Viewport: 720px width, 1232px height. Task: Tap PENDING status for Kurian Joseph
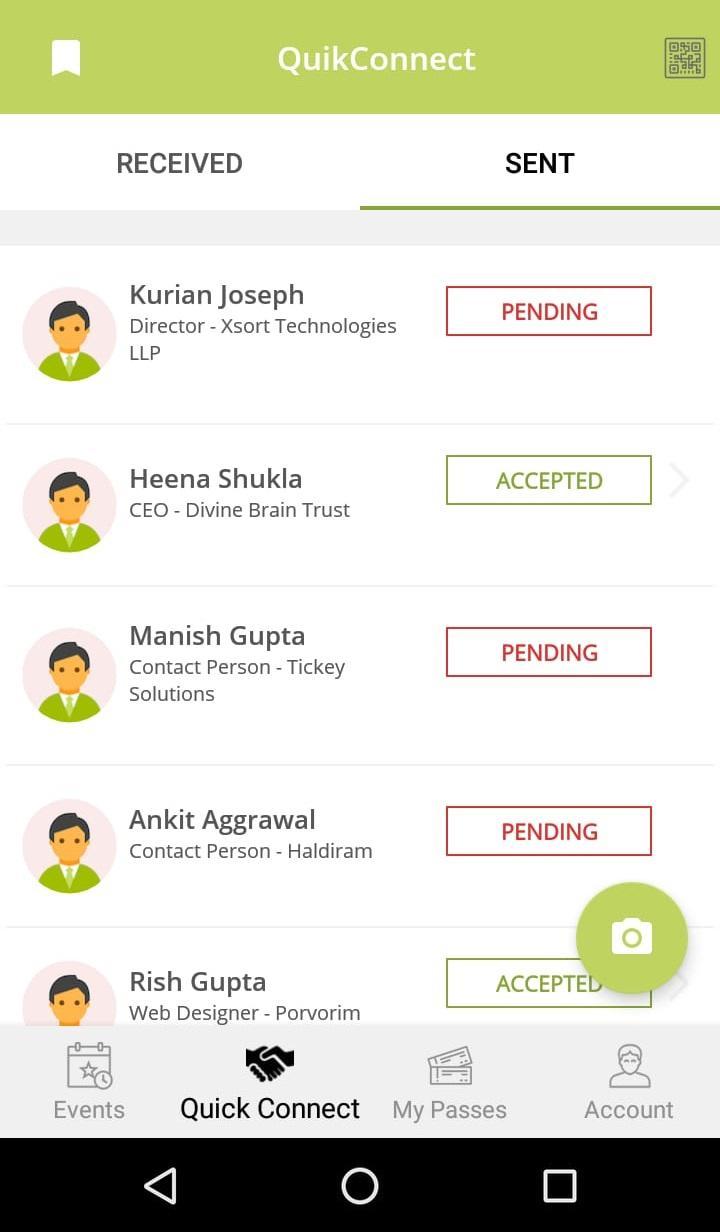coord(548,311)
